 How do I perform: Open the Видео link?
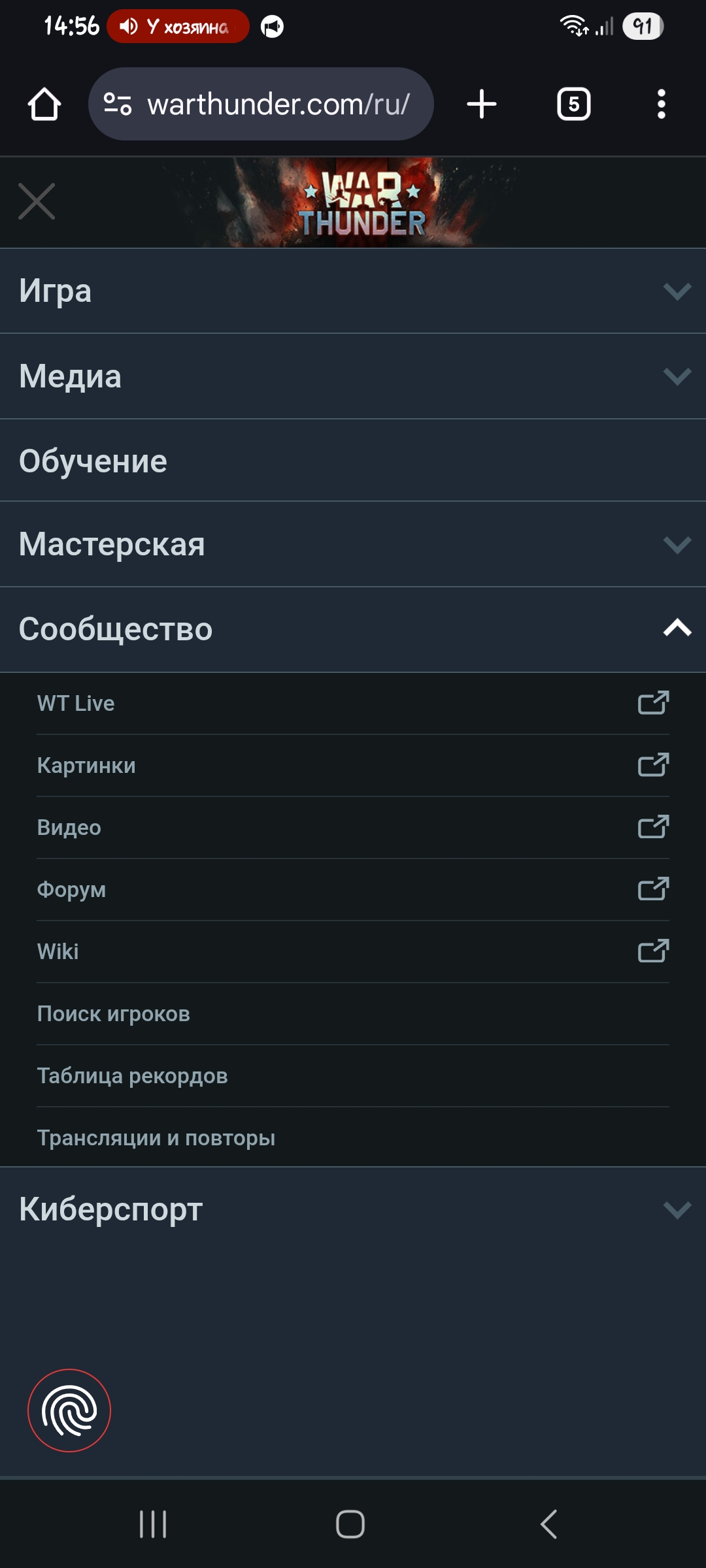pyautogui.click(x=353, y=828)
